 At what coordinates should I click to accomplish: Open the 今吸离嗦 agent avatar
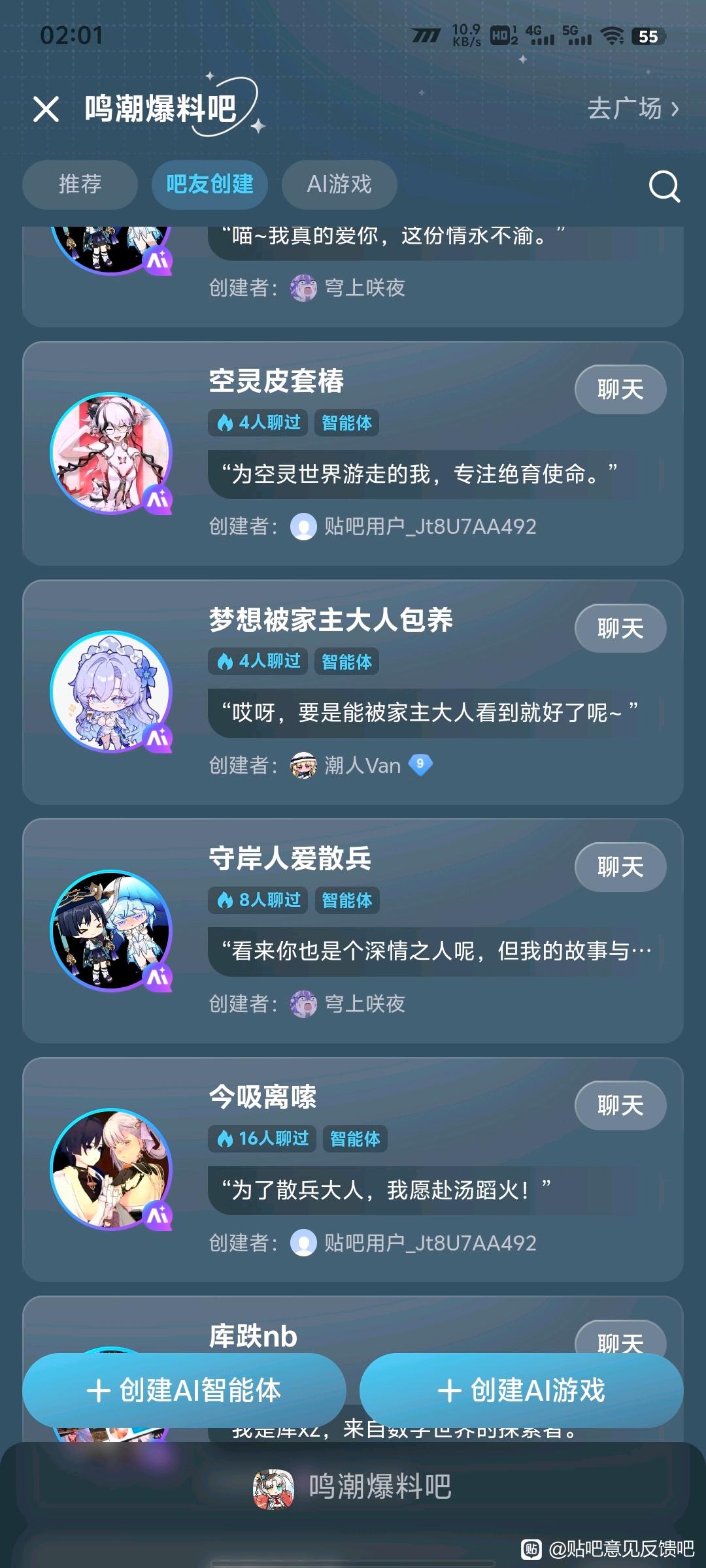[x=111, y=1169]
